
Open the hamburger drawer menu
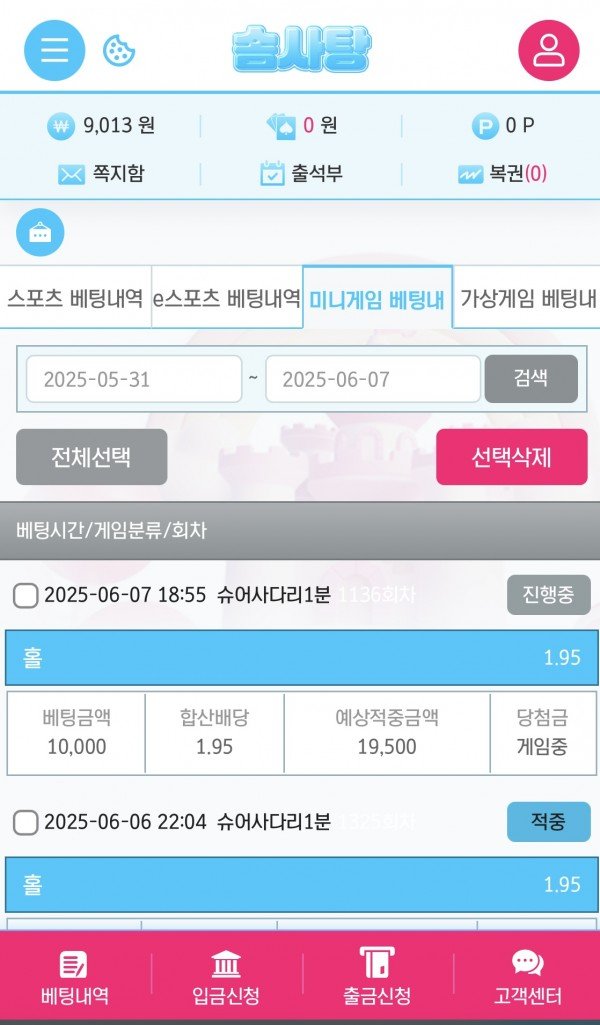(54, 50)
